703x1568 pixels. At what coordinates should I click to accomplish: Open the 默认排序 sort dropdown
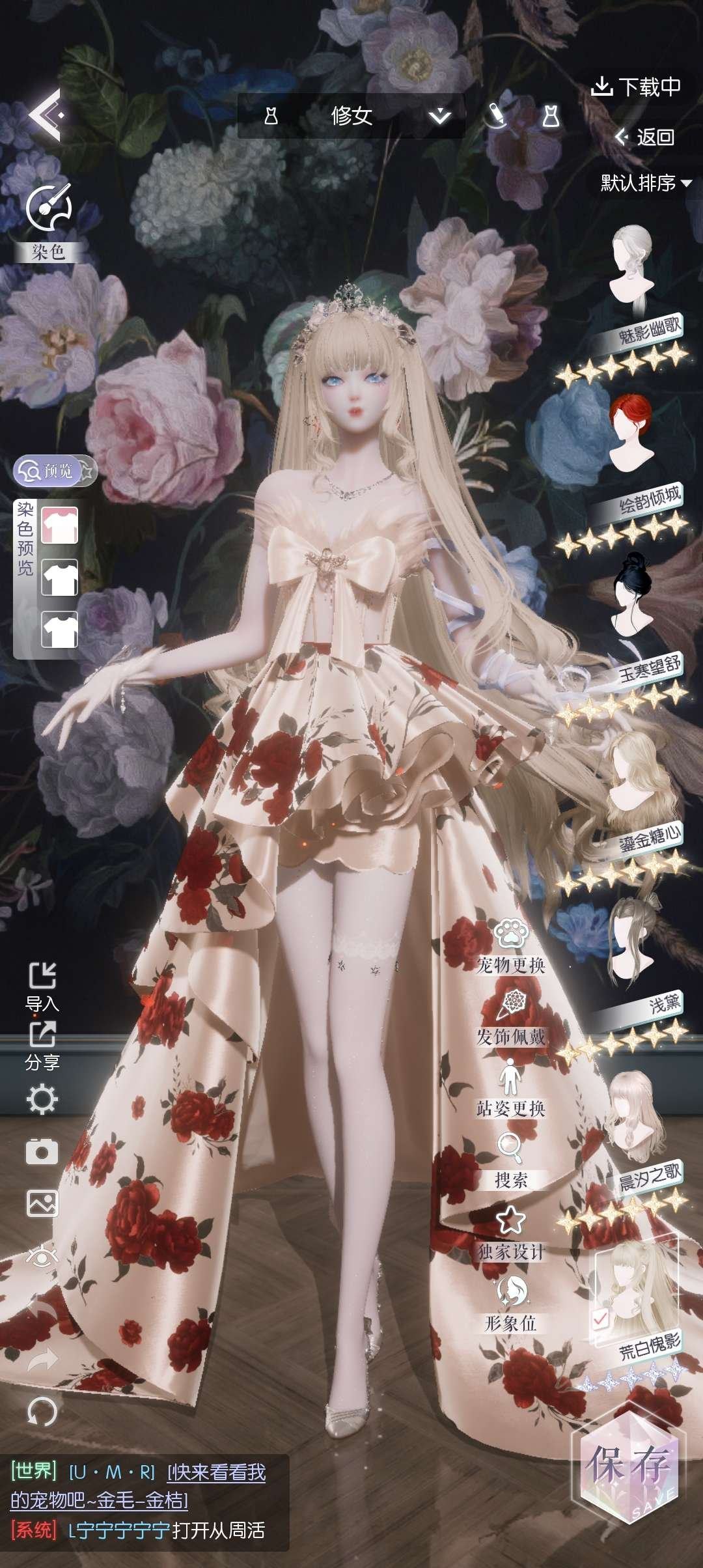(x=645, y=183)
